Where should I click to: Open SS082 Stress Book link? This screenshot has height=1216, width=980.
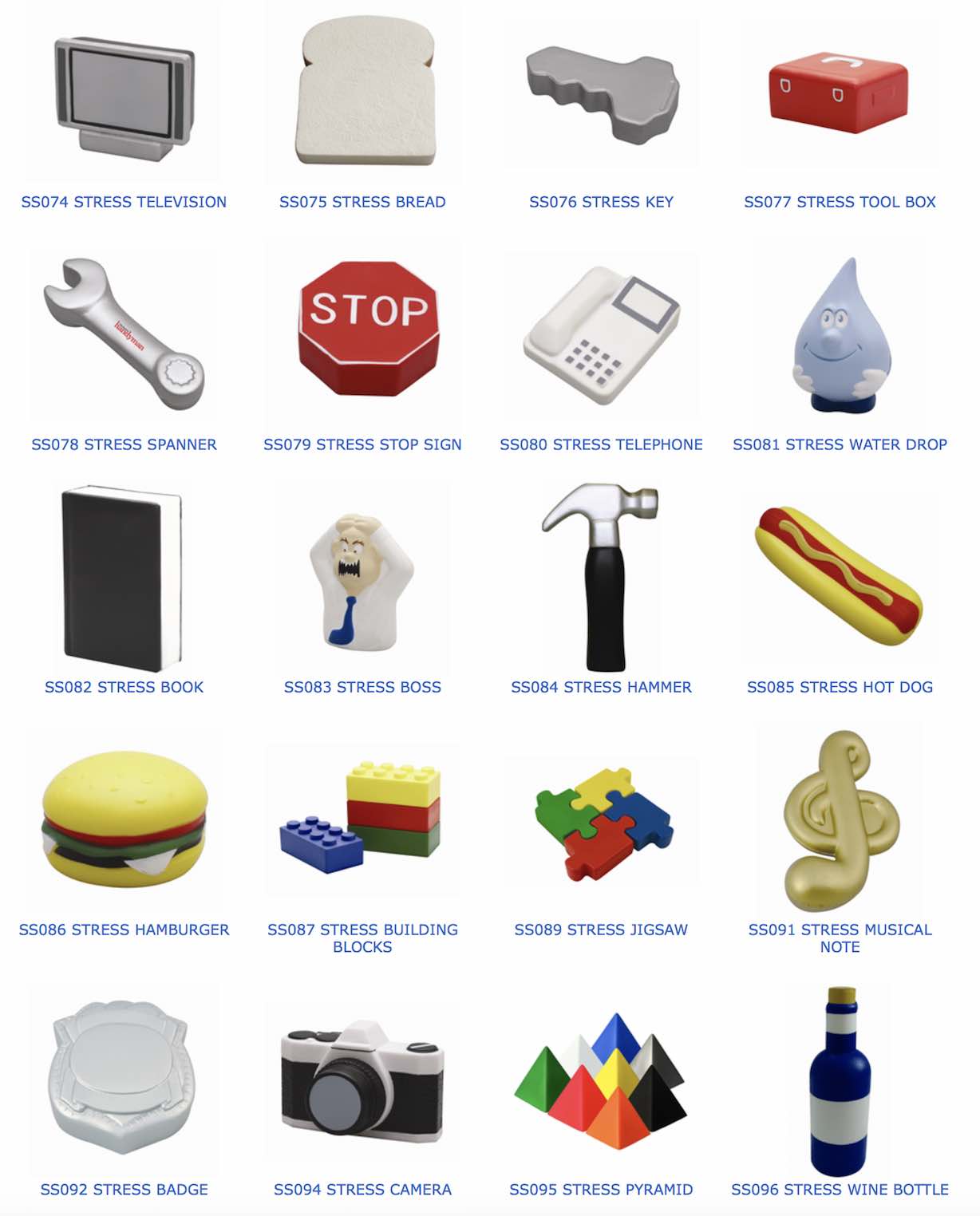click(x=124, y=687)
